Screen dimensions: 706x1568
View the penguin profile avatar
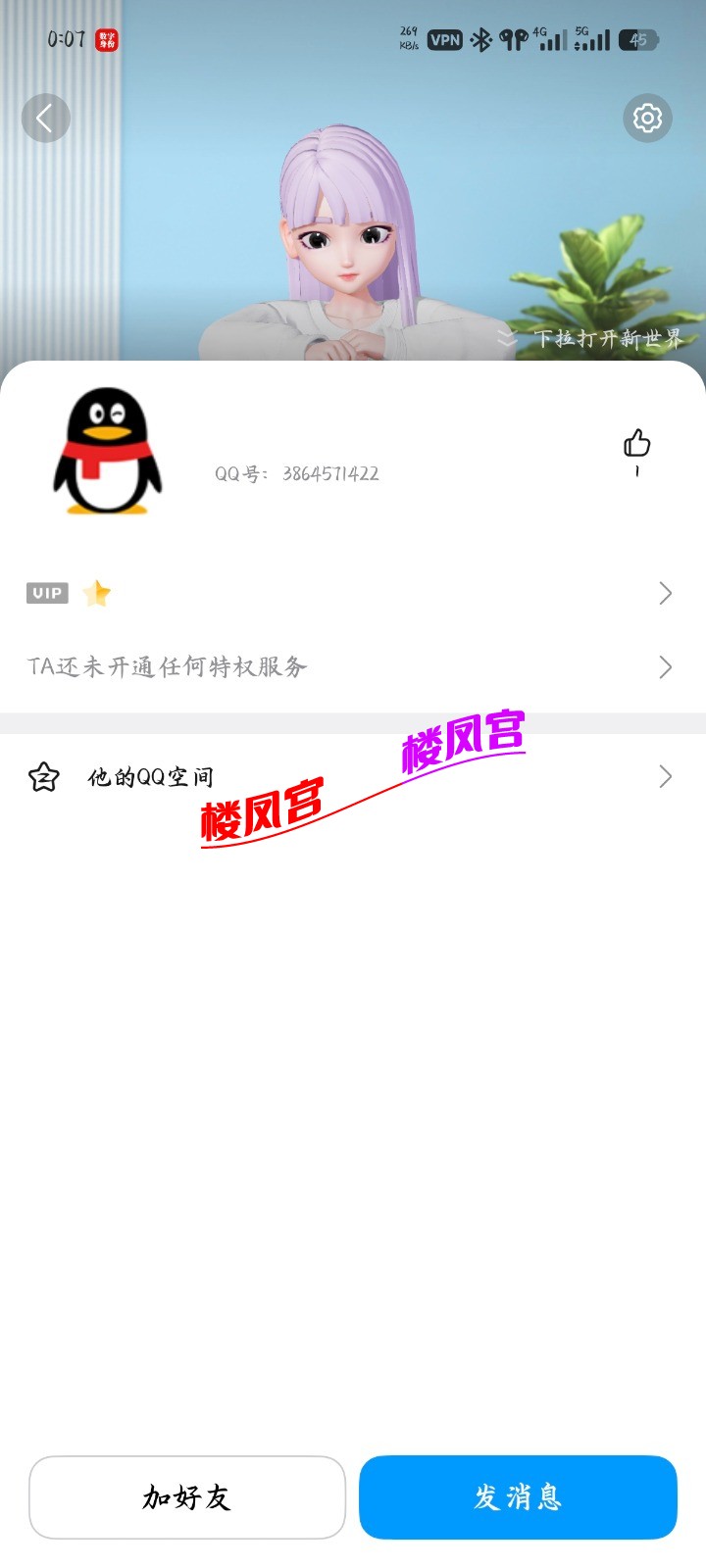107,452
